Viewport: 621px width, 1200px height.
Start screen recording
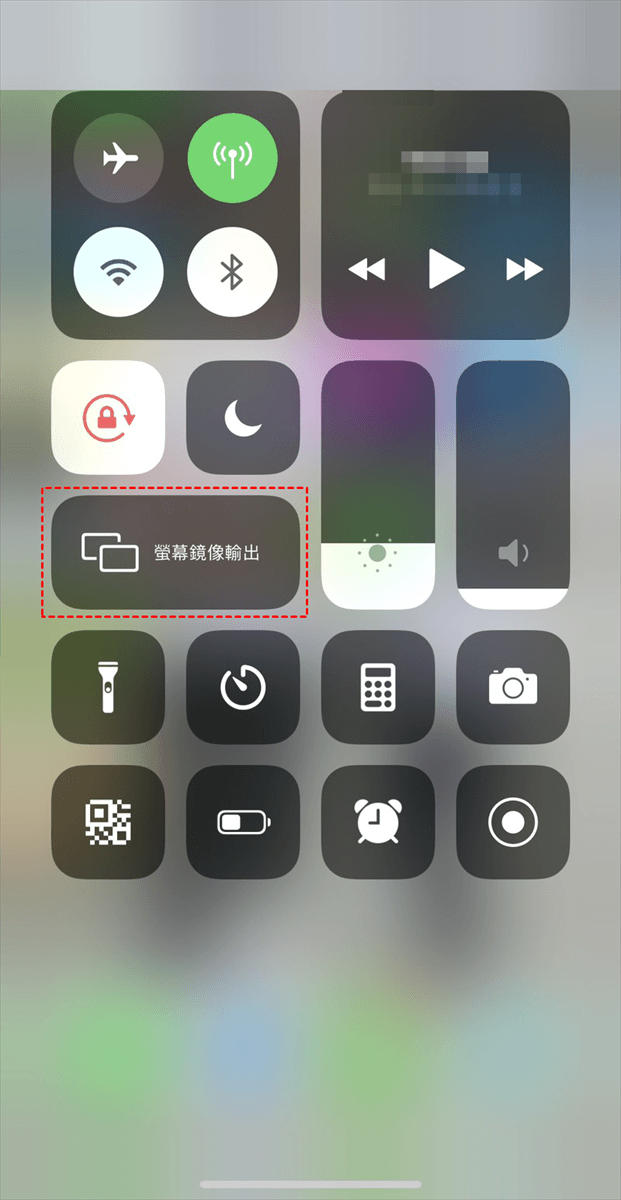tap(513, 822)
